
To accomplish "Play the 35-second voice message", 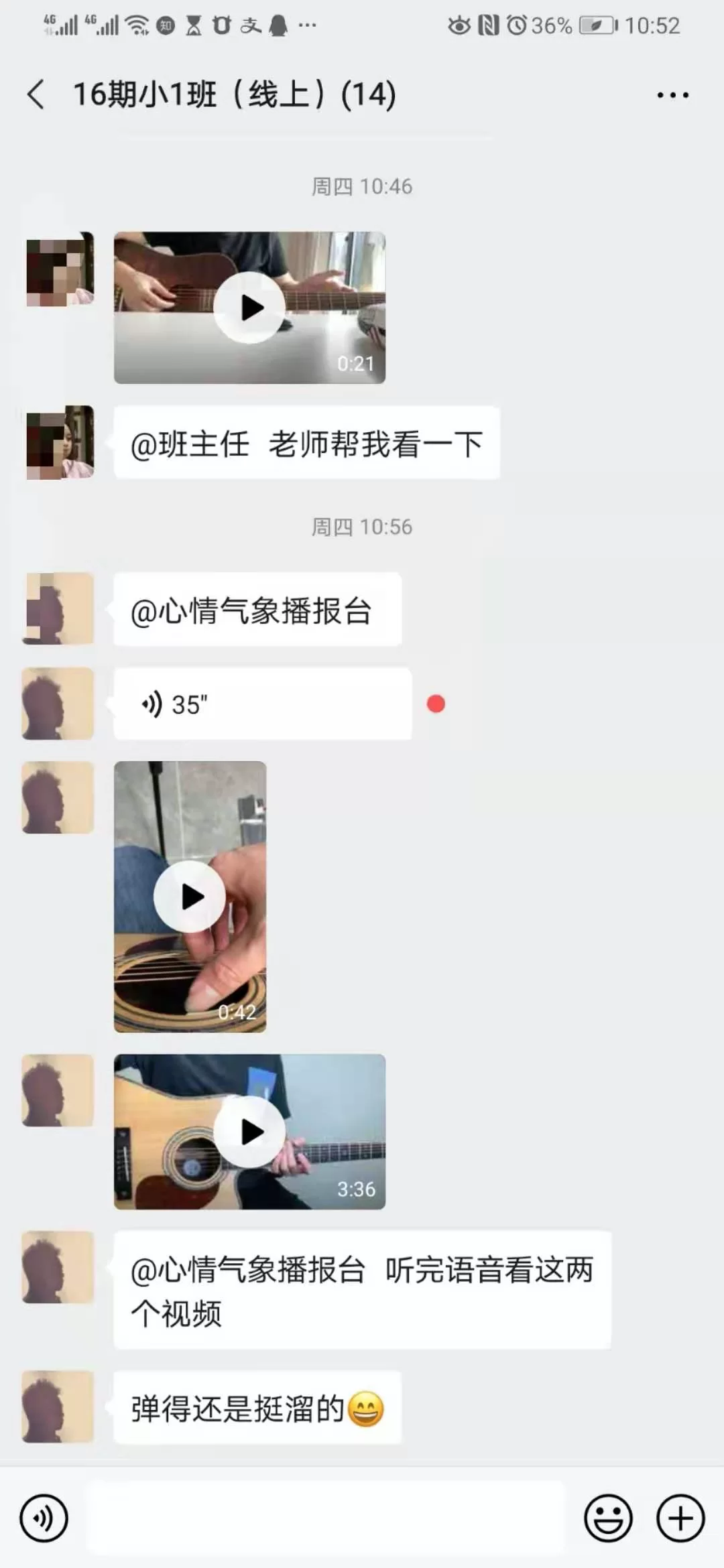I will coord(262,704).
